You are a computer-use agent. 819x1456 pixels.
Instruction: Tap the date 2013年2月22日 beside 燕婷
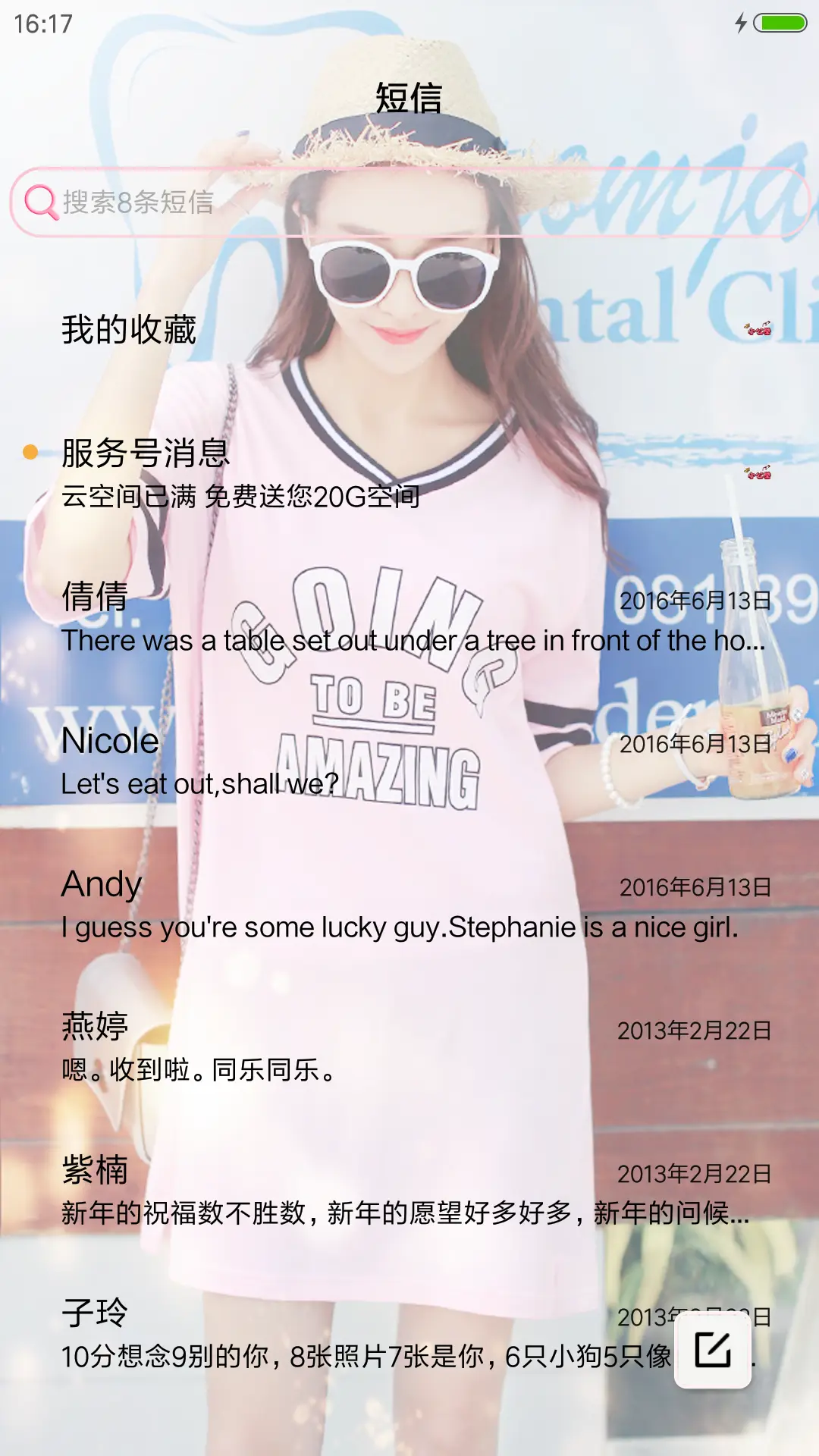coord(694,1030)
